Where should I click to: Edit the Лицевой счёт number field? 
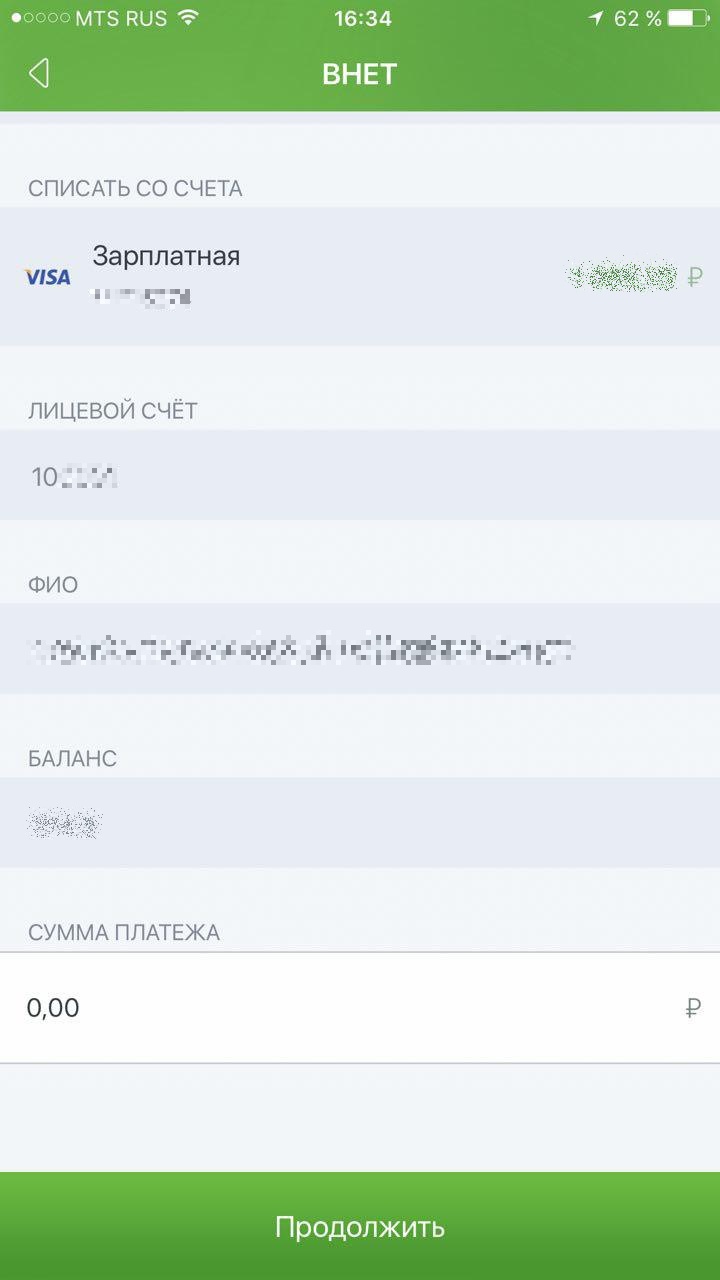click(360, 475)
